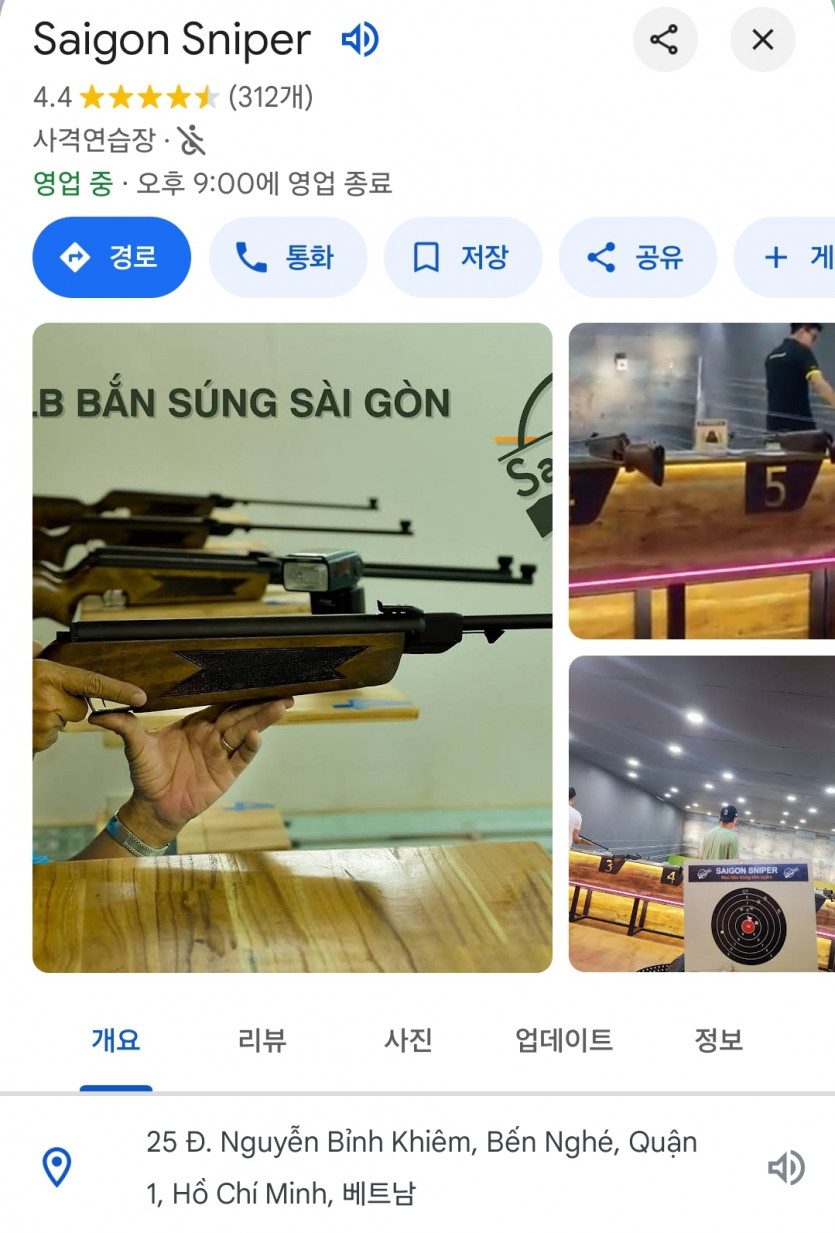Screen dimensions: 835x1233
Task: Call the place via 통화
Action: [287, 257]
